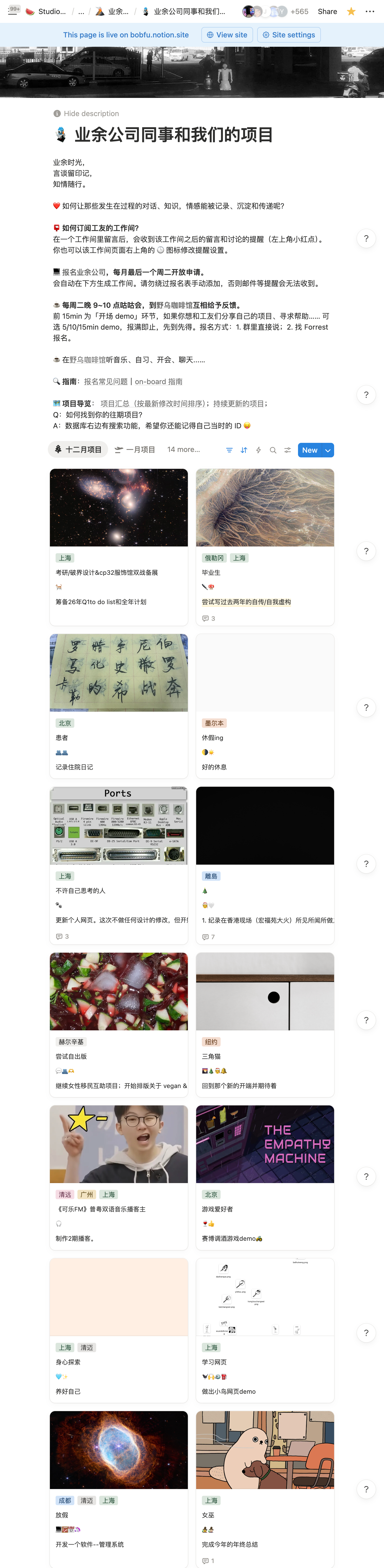The height and width of the screenshot is (1568, 384).
Task: Open the sort arrows in the toolbar
Action: (x=244, y=450)
